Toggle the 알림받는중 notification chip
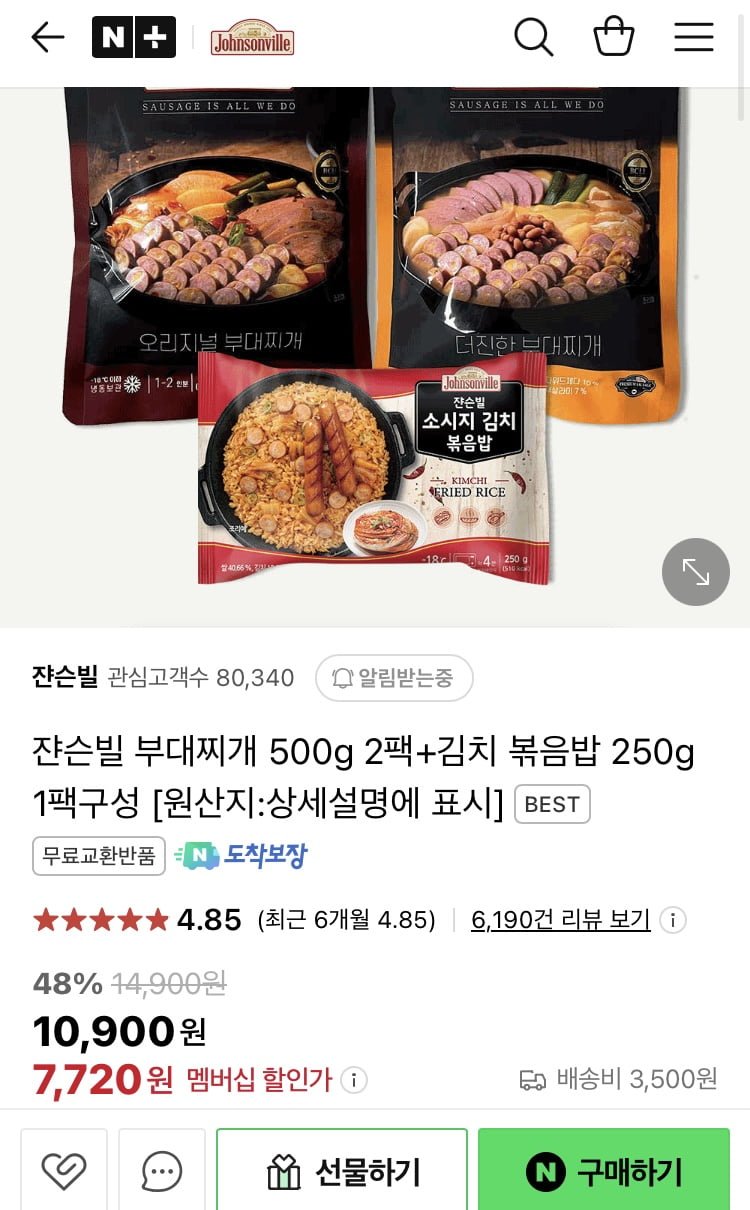Screen dimensions: 750x1210 (394, 678)
